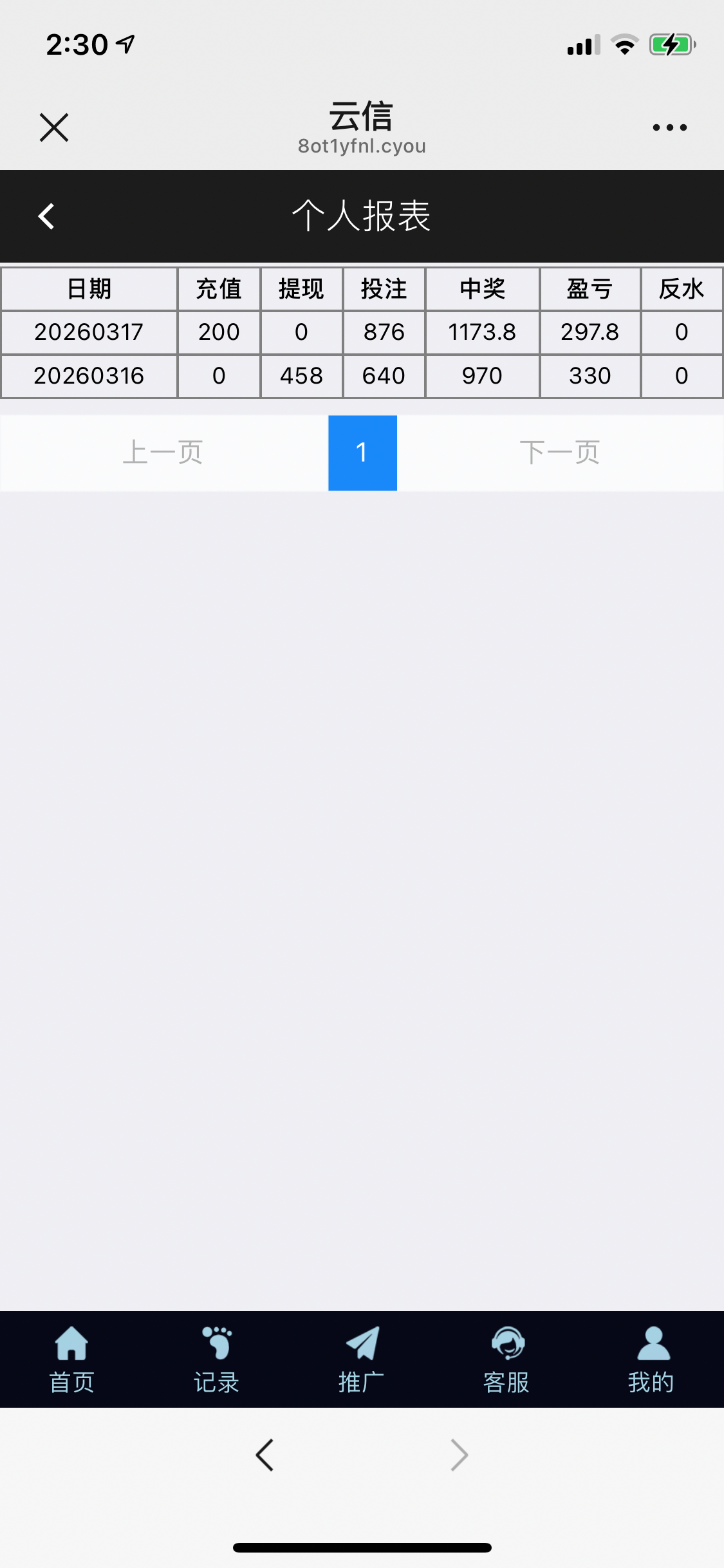Open the 记录 tab
This screenshot has width=724, height=1568.
pos(217,1359)
